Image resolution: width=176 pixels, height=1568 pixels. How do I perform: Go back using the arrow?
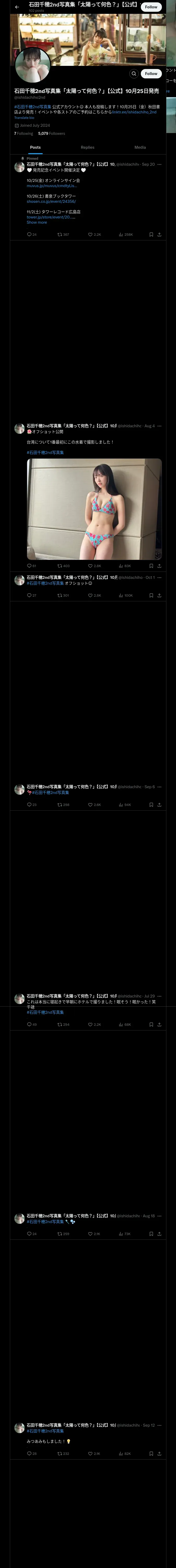tap(17, 7)
